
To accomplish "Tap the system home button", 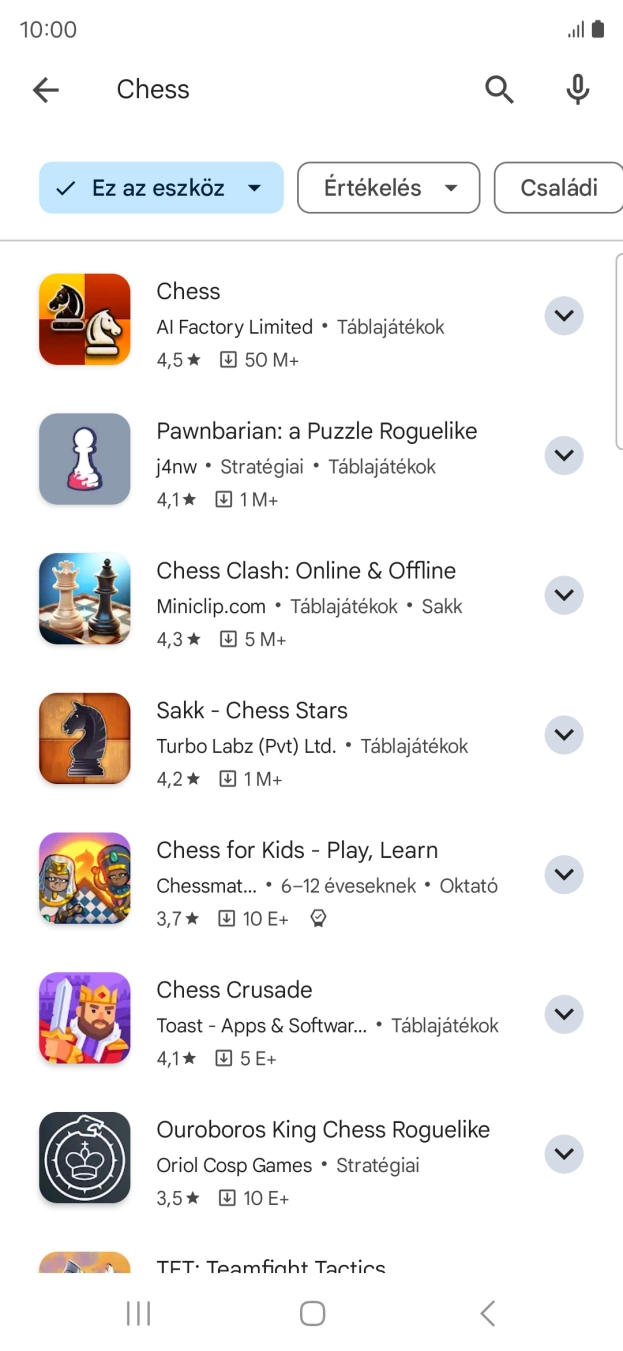I will (312, 1313).
